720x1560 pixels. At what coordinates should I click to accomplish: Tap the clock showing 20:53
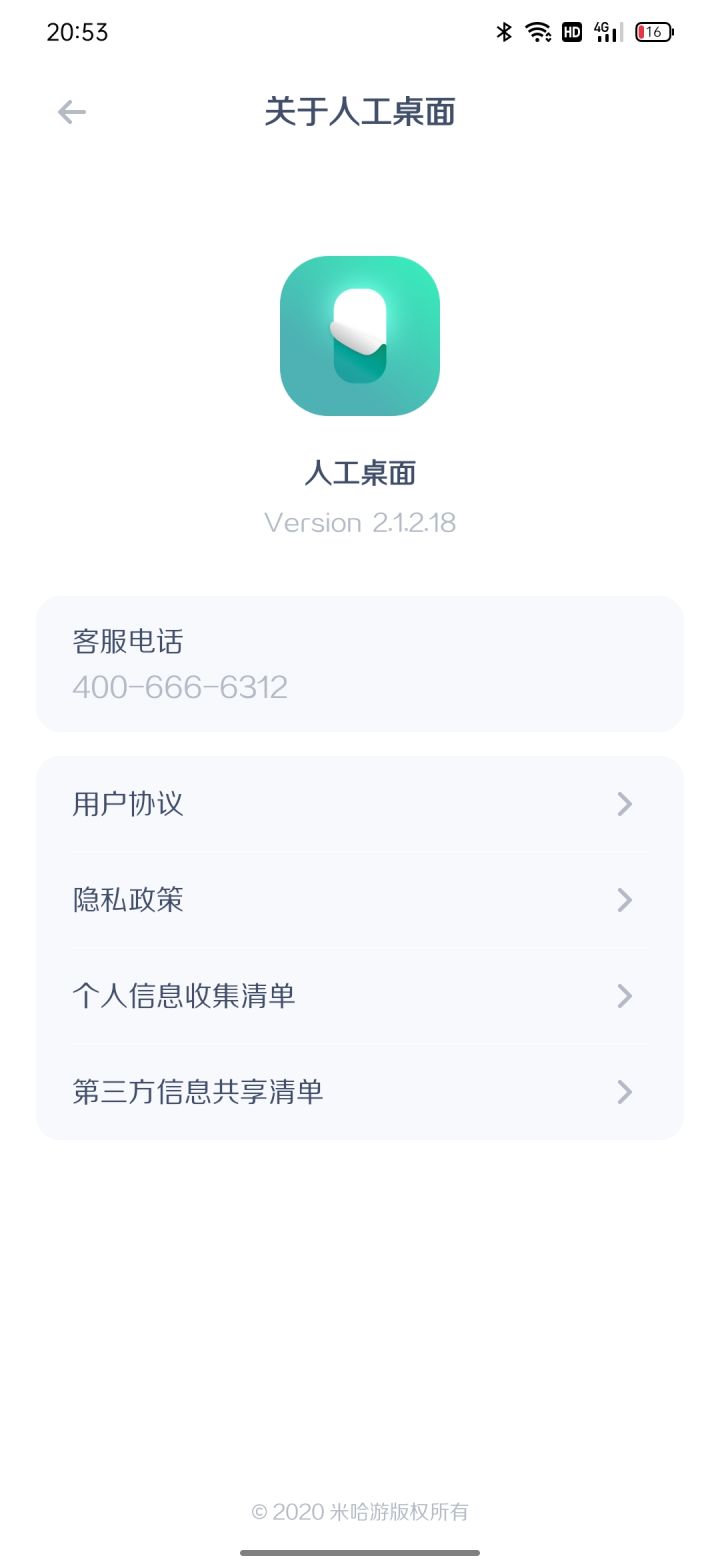pos(78,32)
